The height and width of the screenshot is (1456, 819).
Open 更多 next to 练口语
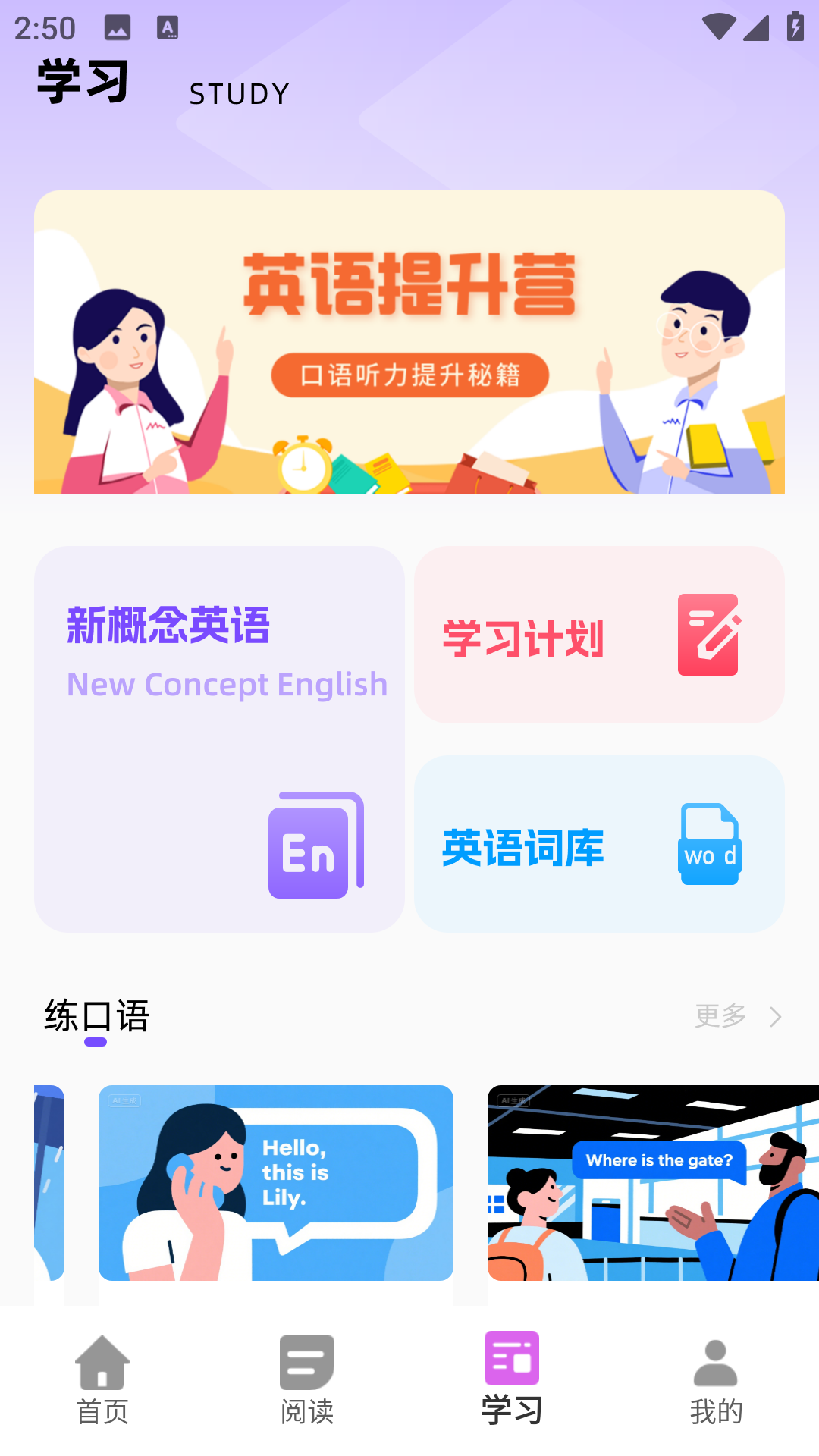point(717,1017)
